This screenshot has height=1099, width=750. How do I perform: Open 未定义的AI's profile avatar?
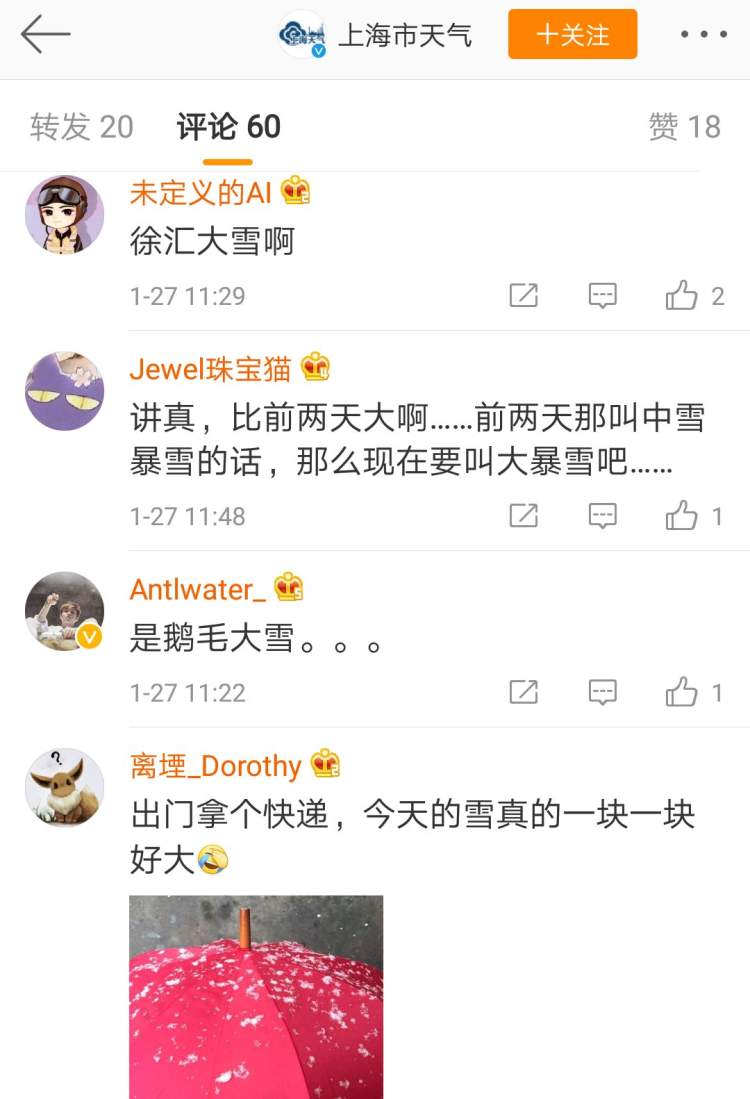(x=64, y=214)
